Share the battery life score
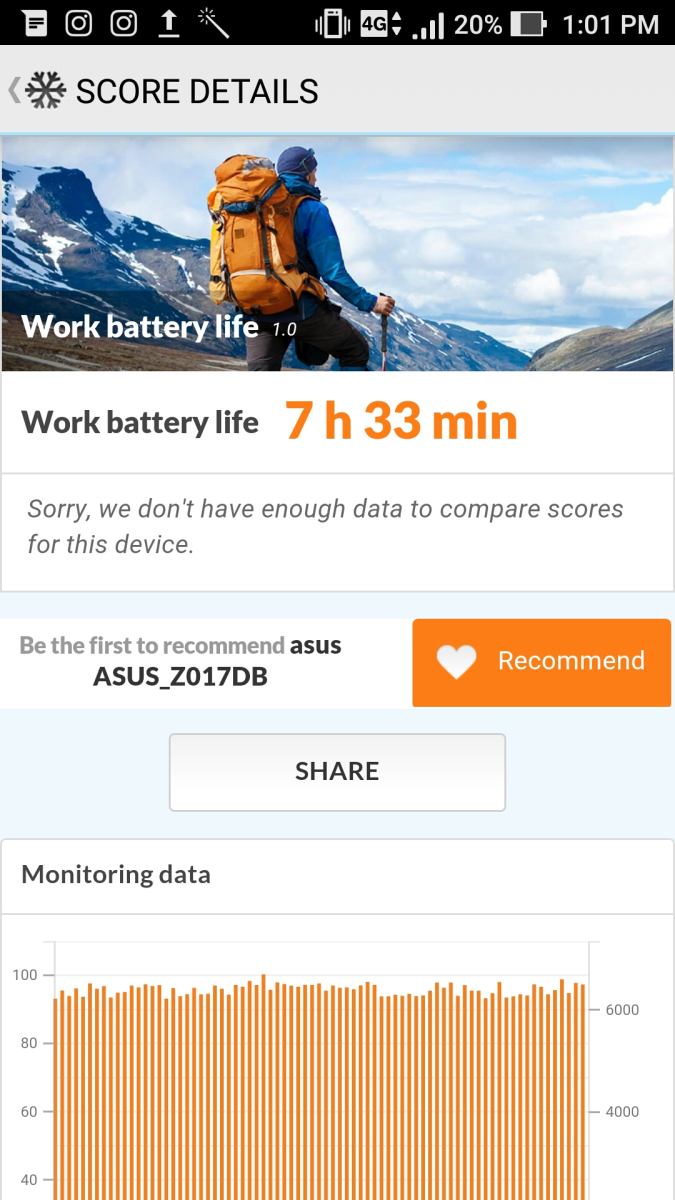 coord(337,771)
